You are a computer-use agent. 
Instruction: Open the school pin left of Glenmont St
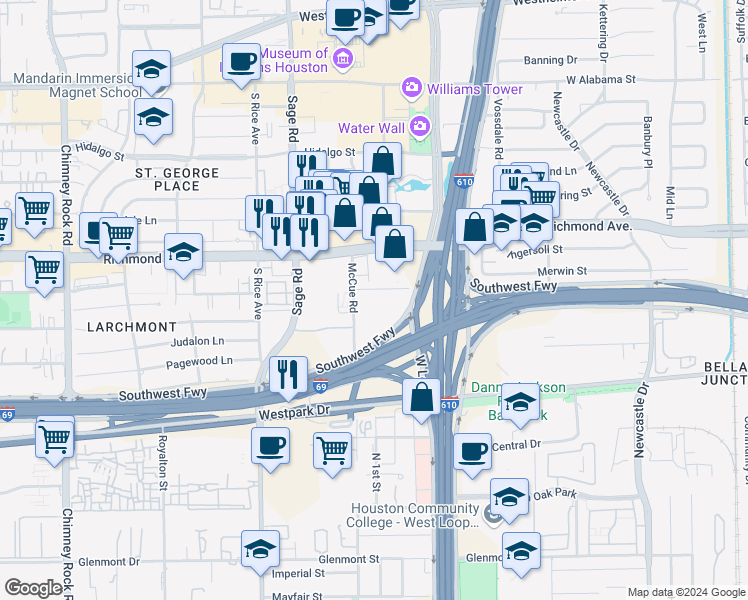[x=260, y=549]
